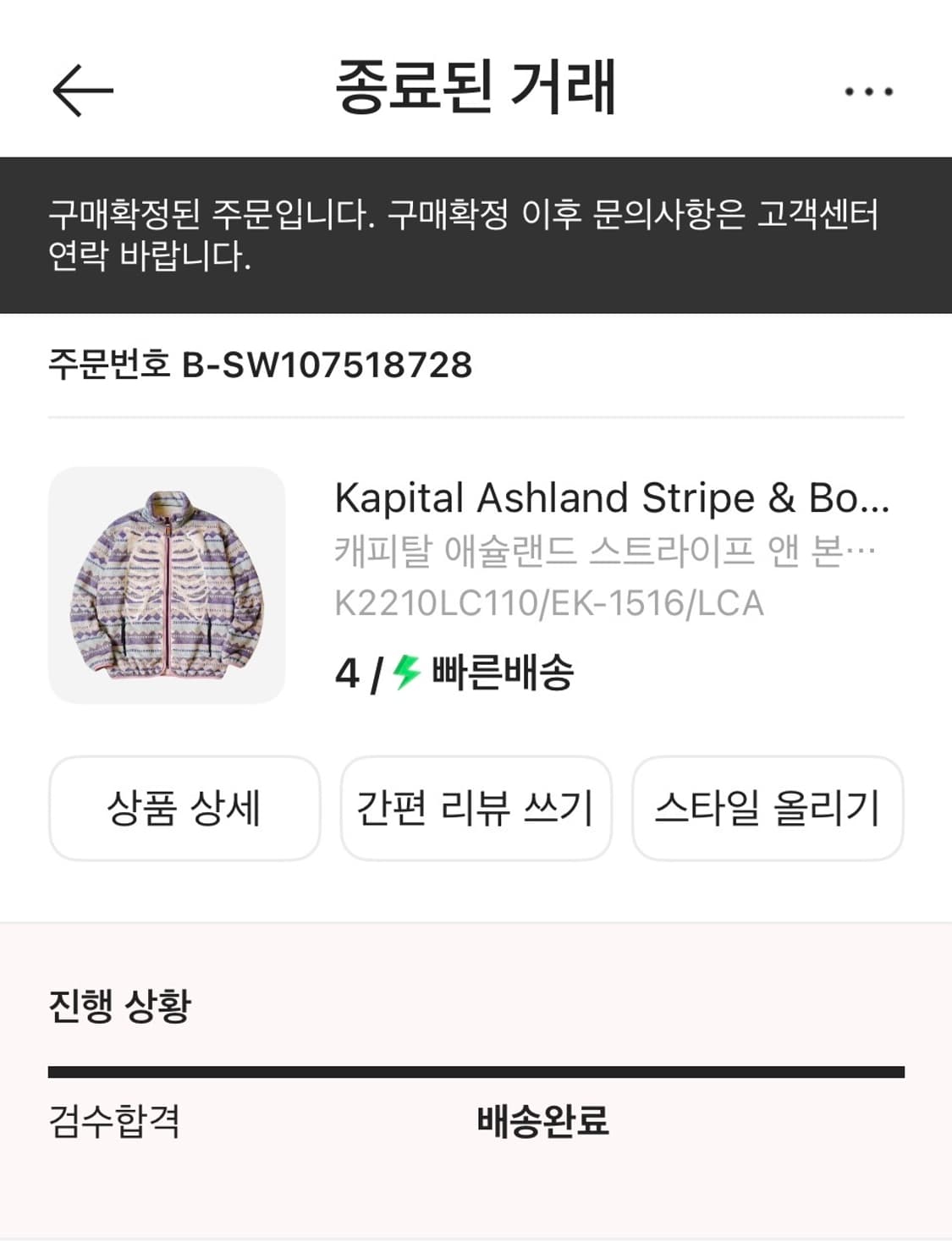Tap the size label 4 near delivery badge
The image size is (952, 1258).
click(x=348, y=674)
